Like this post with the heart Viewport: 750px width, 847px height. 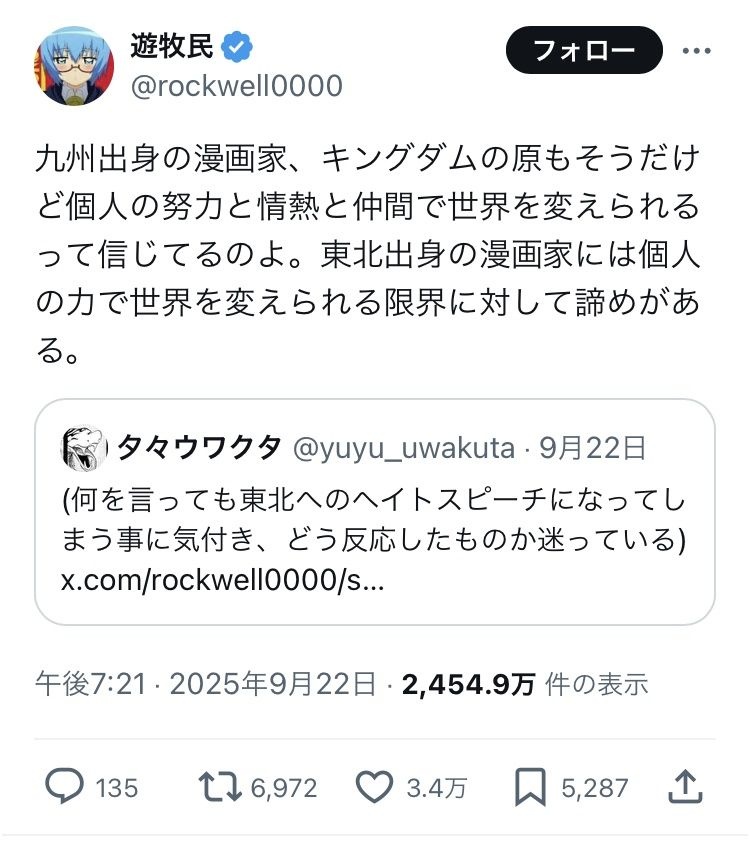click(x=374, y=787)
